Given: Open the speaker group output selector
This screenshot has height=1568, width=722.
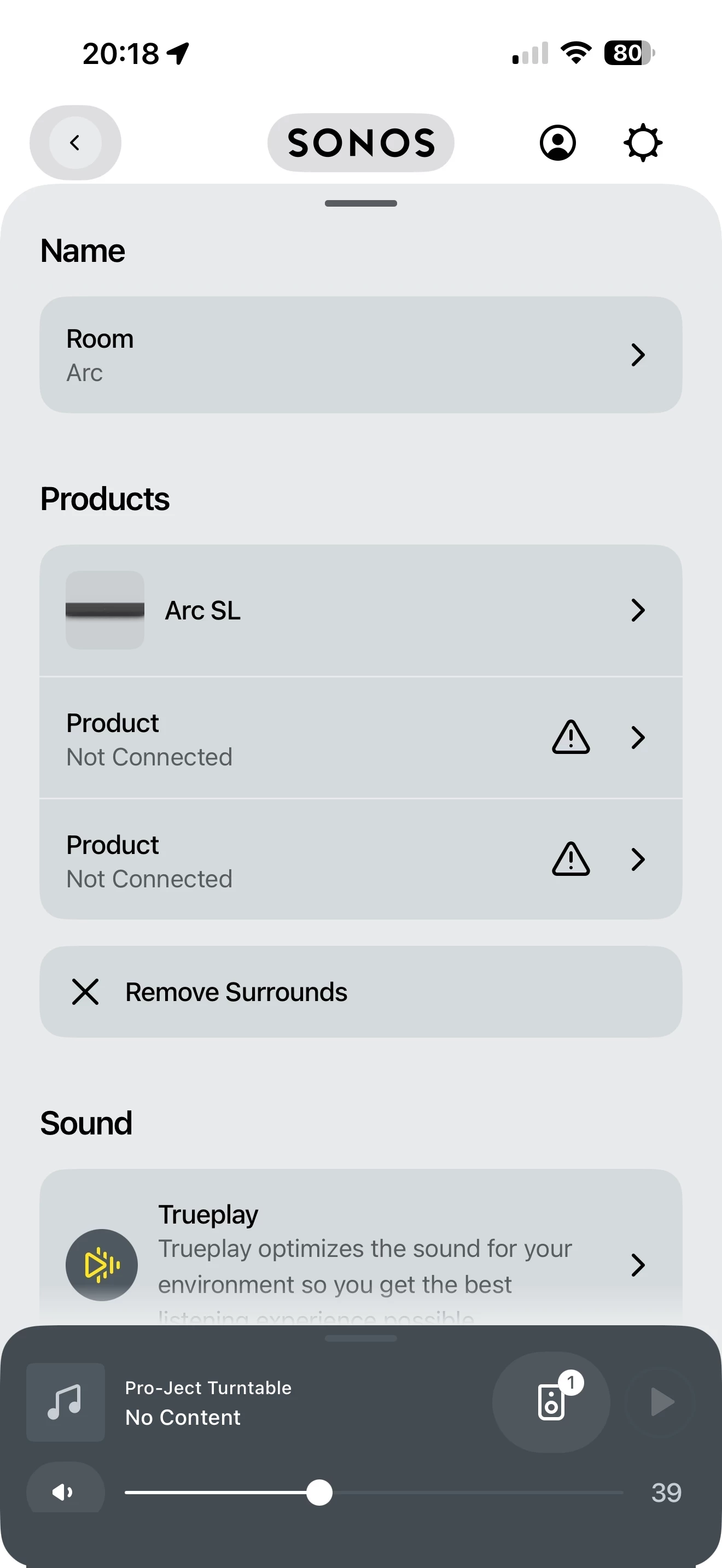Looking at the screenshot, I should (551, 1402).
